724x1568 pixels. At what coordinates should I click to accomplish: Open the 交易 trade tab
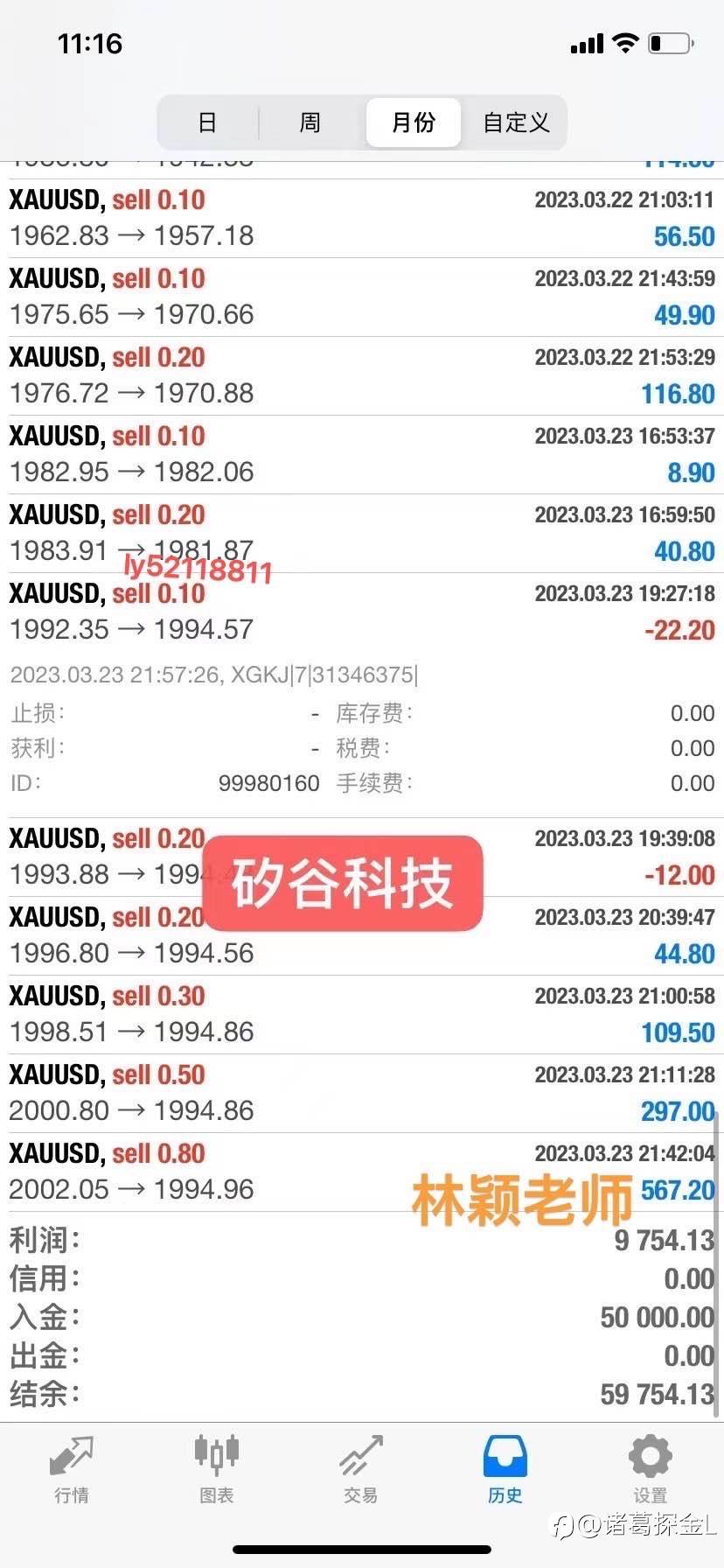coord(361,1470)
